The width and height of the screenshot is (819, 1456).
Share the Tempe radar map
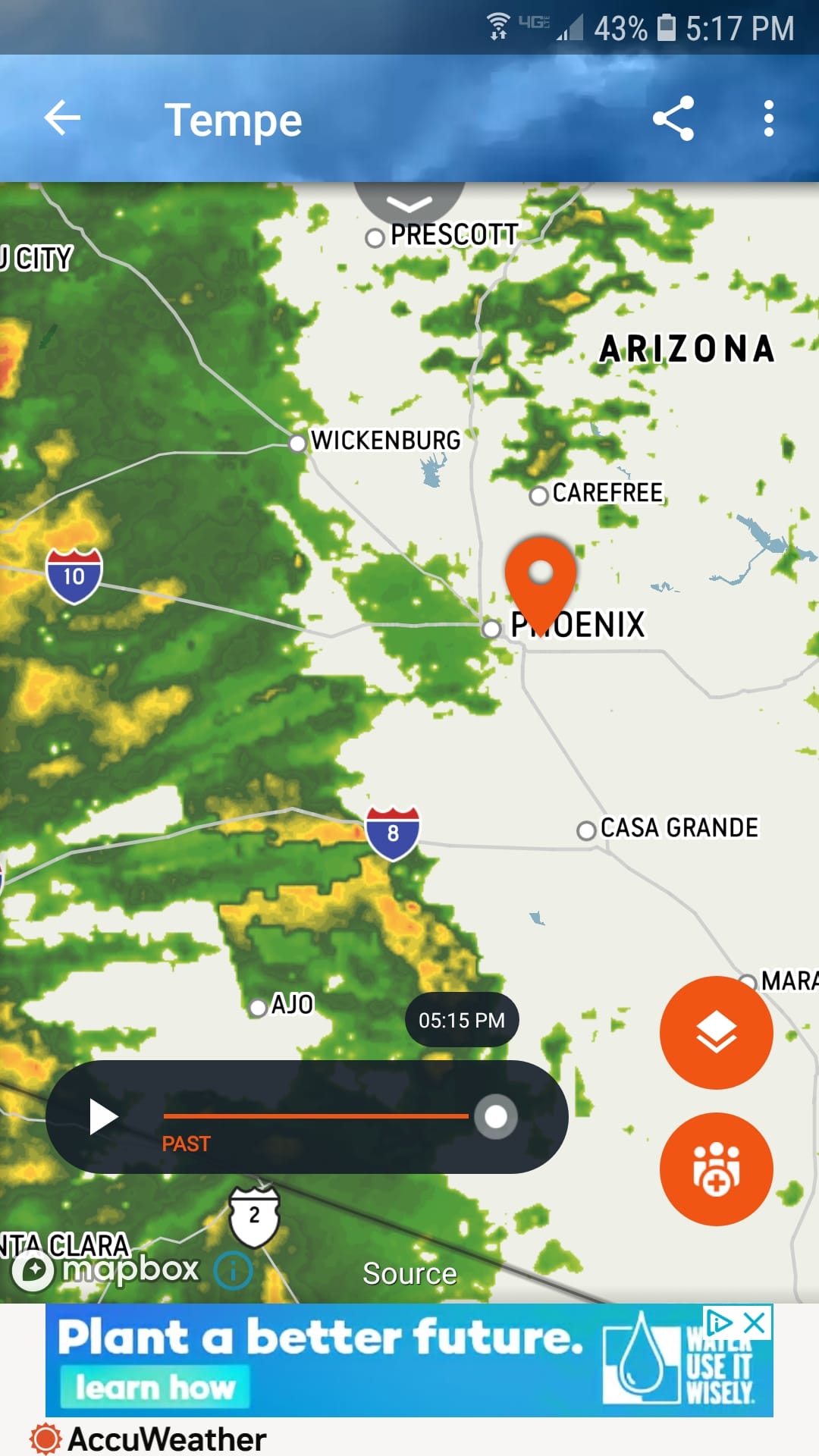(x=673, y=118)
